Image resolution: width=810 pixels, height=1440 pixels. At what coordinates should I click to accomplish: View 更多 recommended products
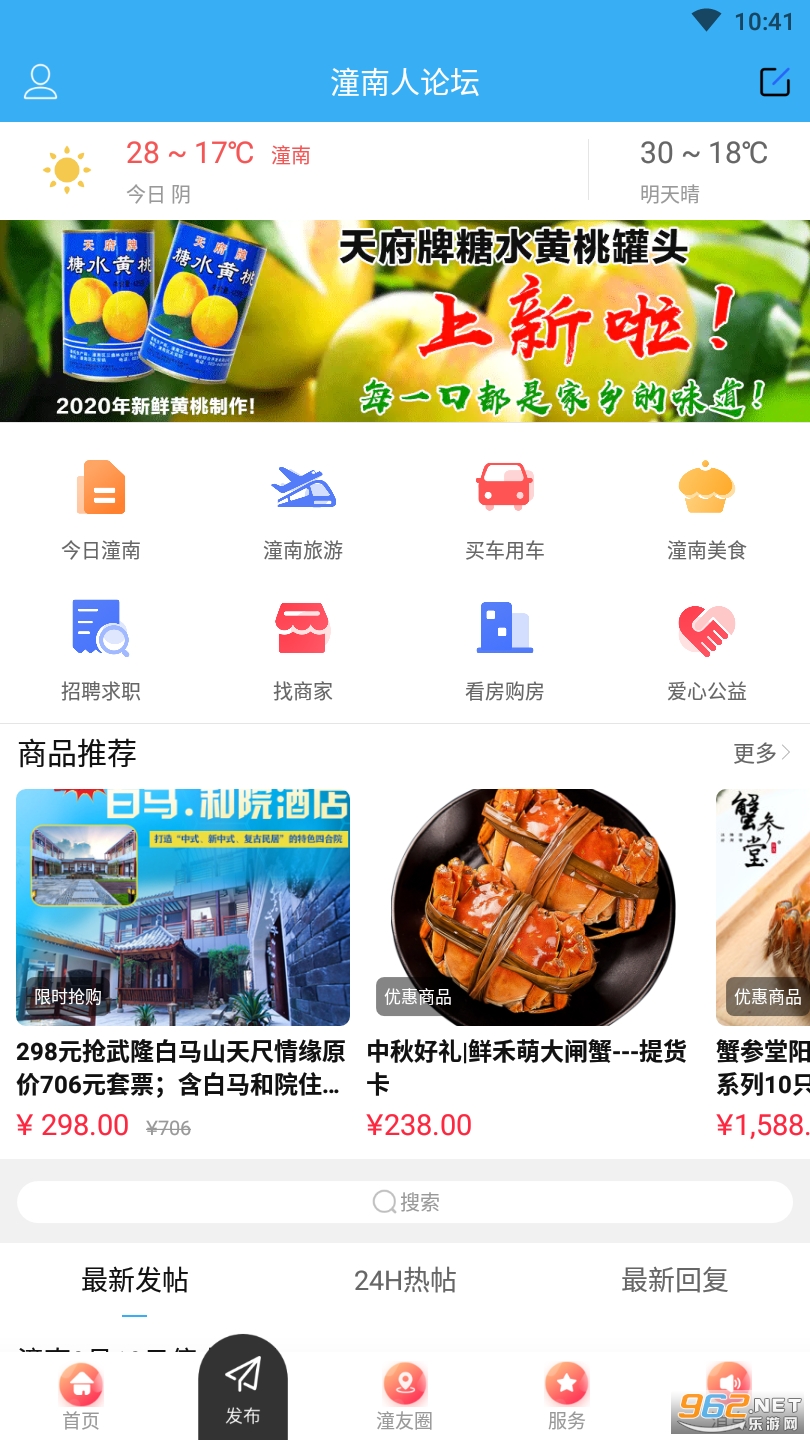(x=762, y=753)
